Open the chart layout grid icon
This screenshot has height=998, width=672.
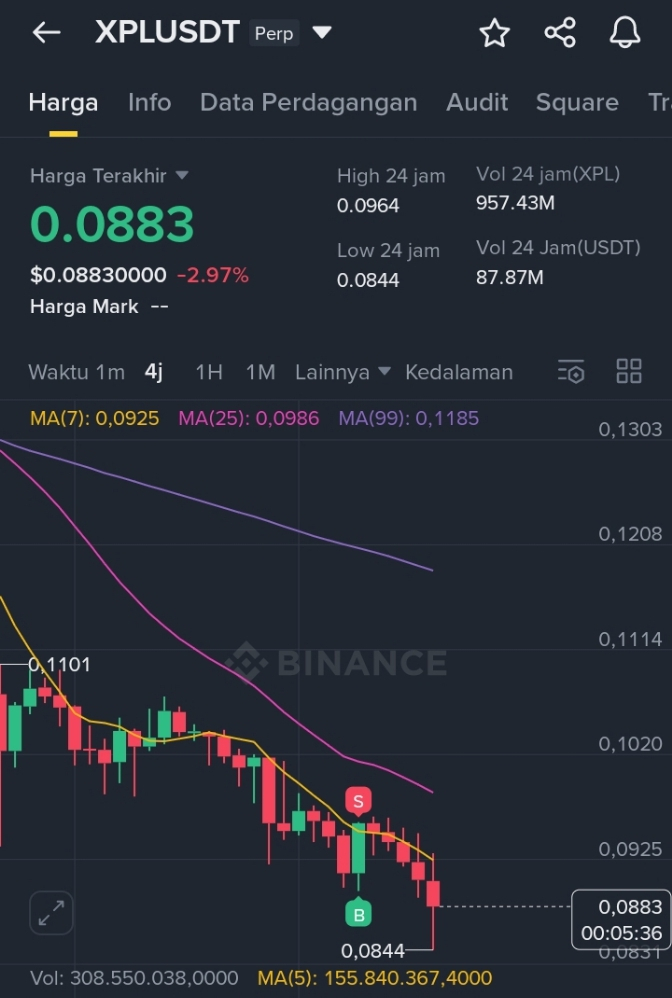[x=629, y=372]
